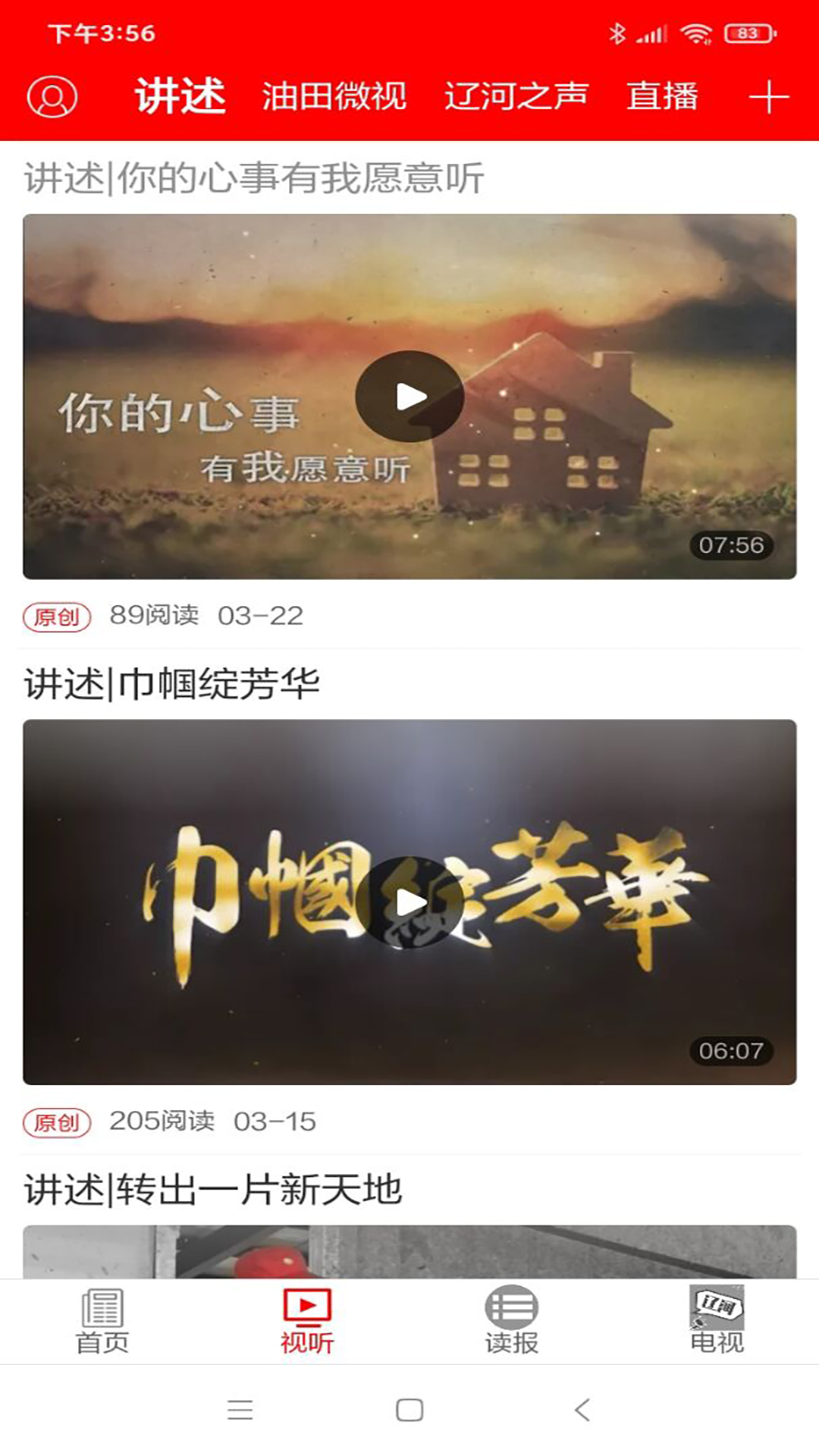The image size is (819, 1456).
Task: Open article 讲述|转出一片新天地
Action: (x=213, y=1189)
